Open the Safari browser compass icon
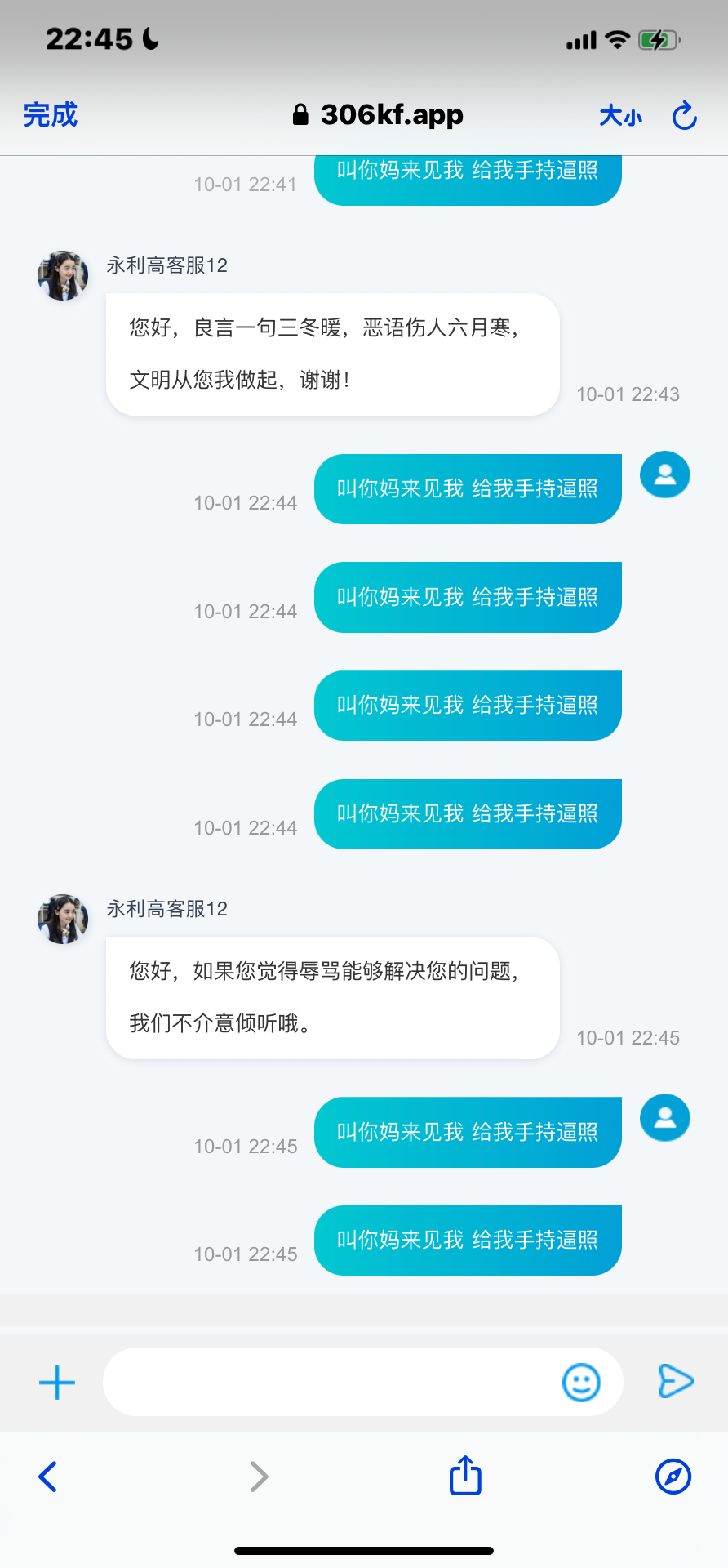 (x=674, y=1476)
